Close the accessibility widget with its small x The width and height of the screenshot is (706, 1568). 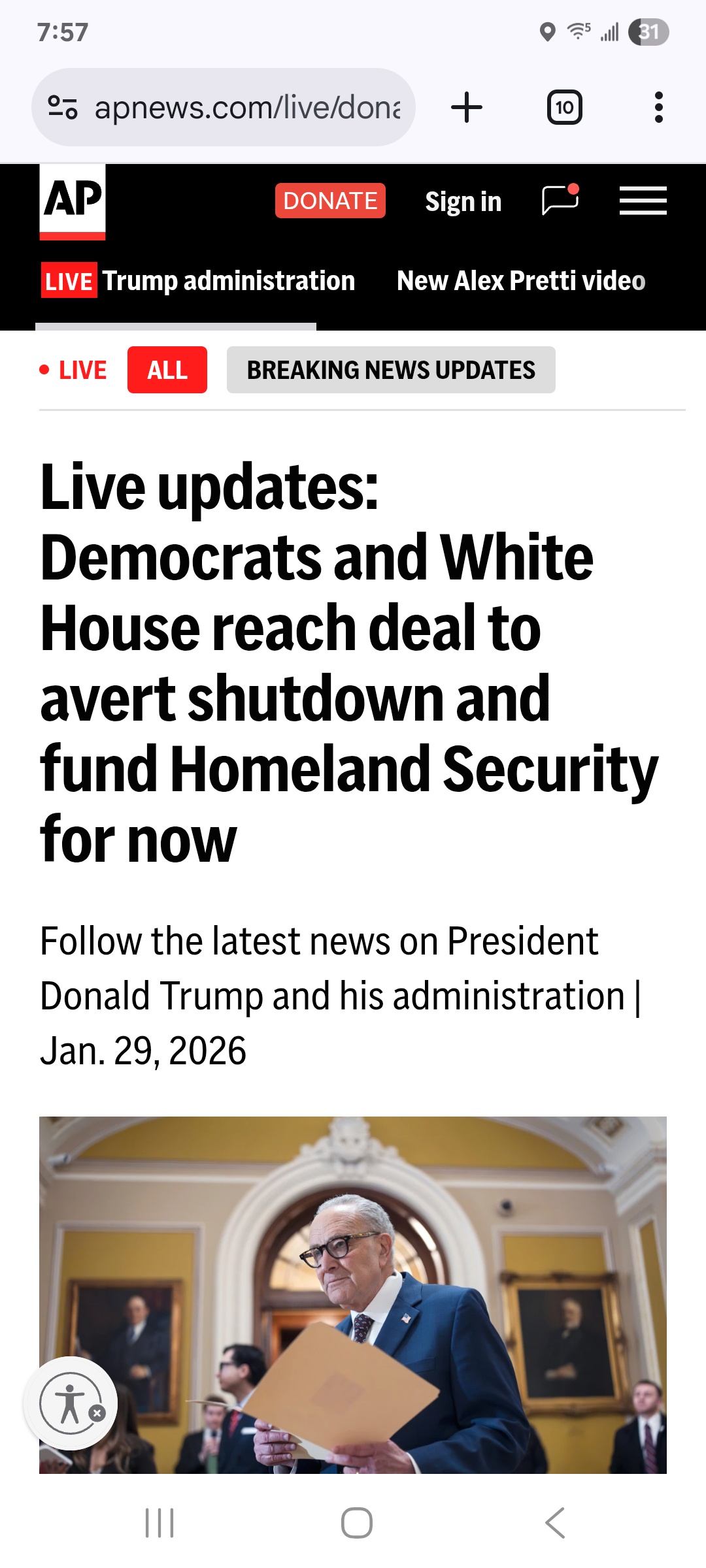tap(97, 1413)
